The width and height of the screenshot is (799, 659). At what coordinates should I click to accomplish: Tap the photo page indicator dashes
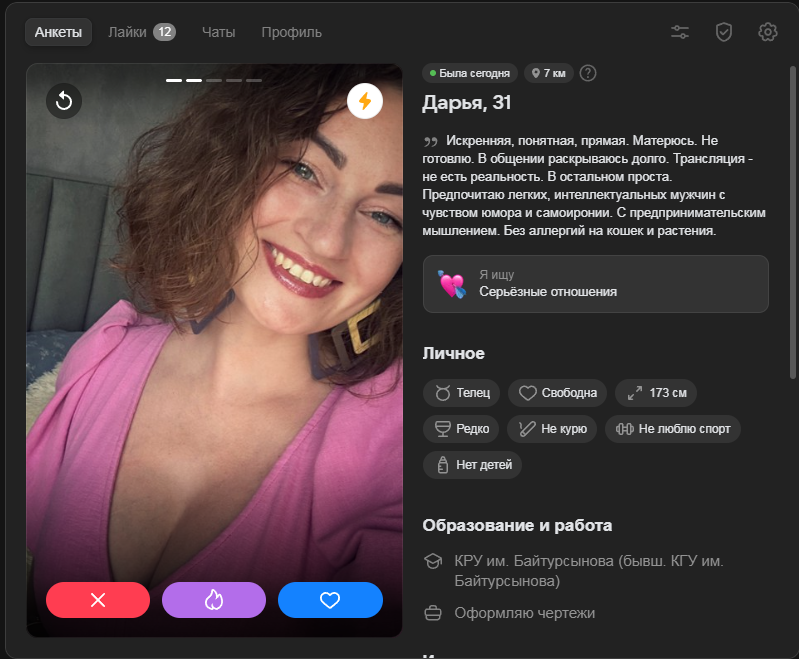(214, 80)
